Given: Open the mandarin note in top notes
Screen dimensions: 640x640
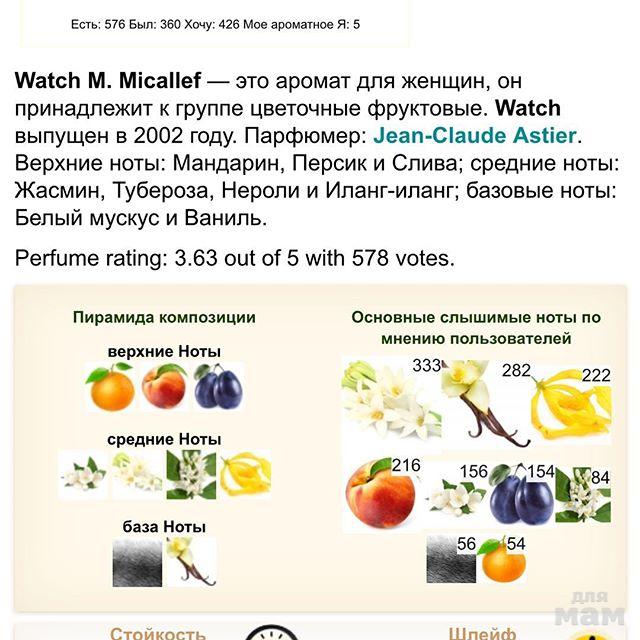Looking at the screenshot, I should [x=112, y=388].
